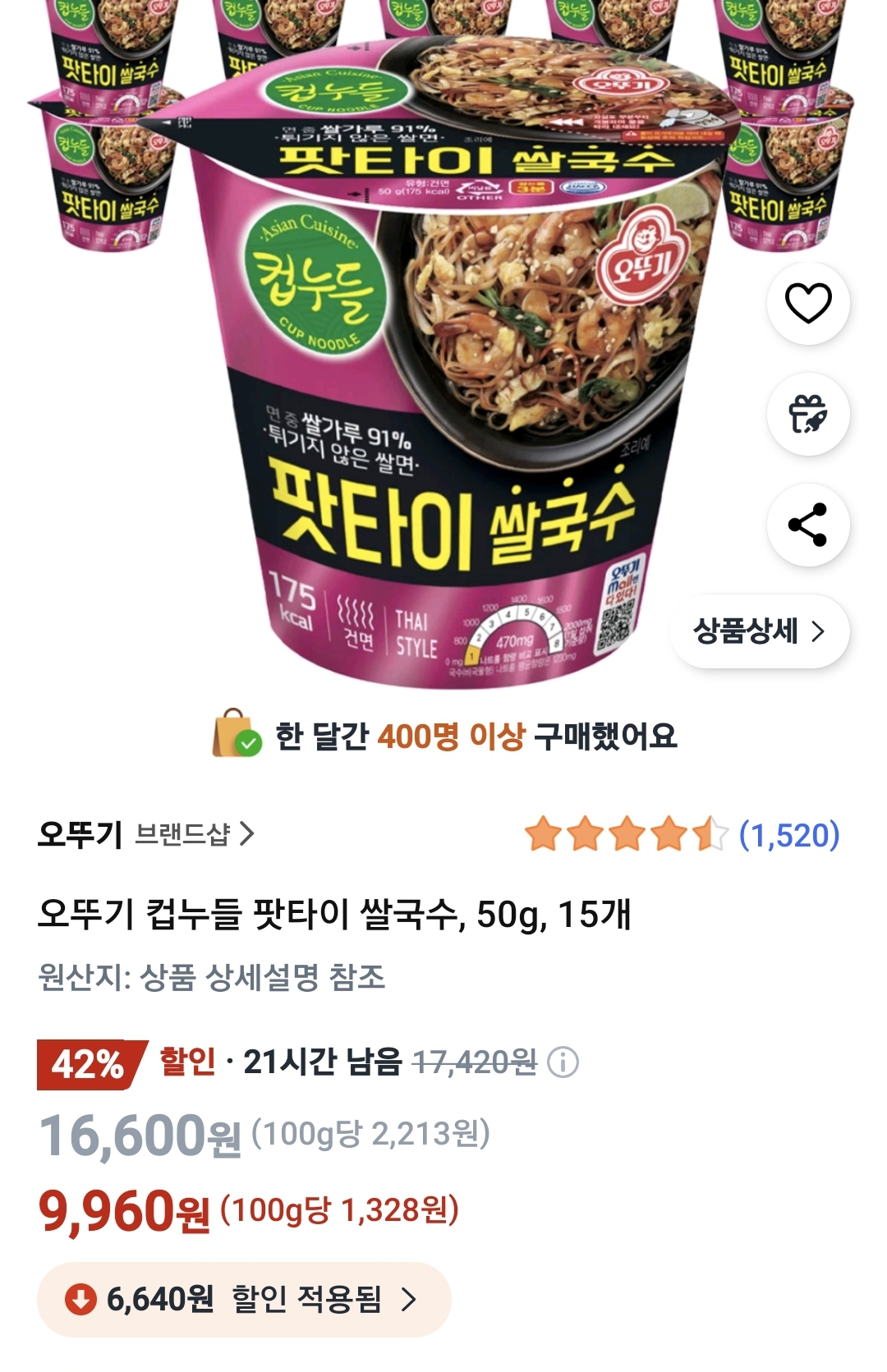The image size is (887, 1372).
Task: Send this product as a gift
Action: pyautogui.click(x=808, y=414)
